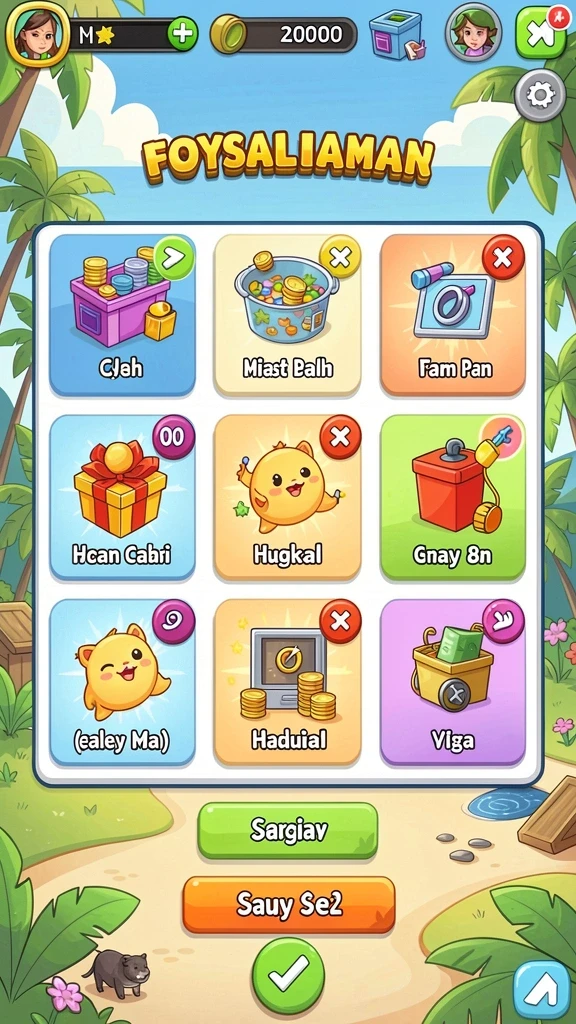This screenshot has height=1024, width=576.
Task: Tap the blue up arrow button
Action: (541, 990)
